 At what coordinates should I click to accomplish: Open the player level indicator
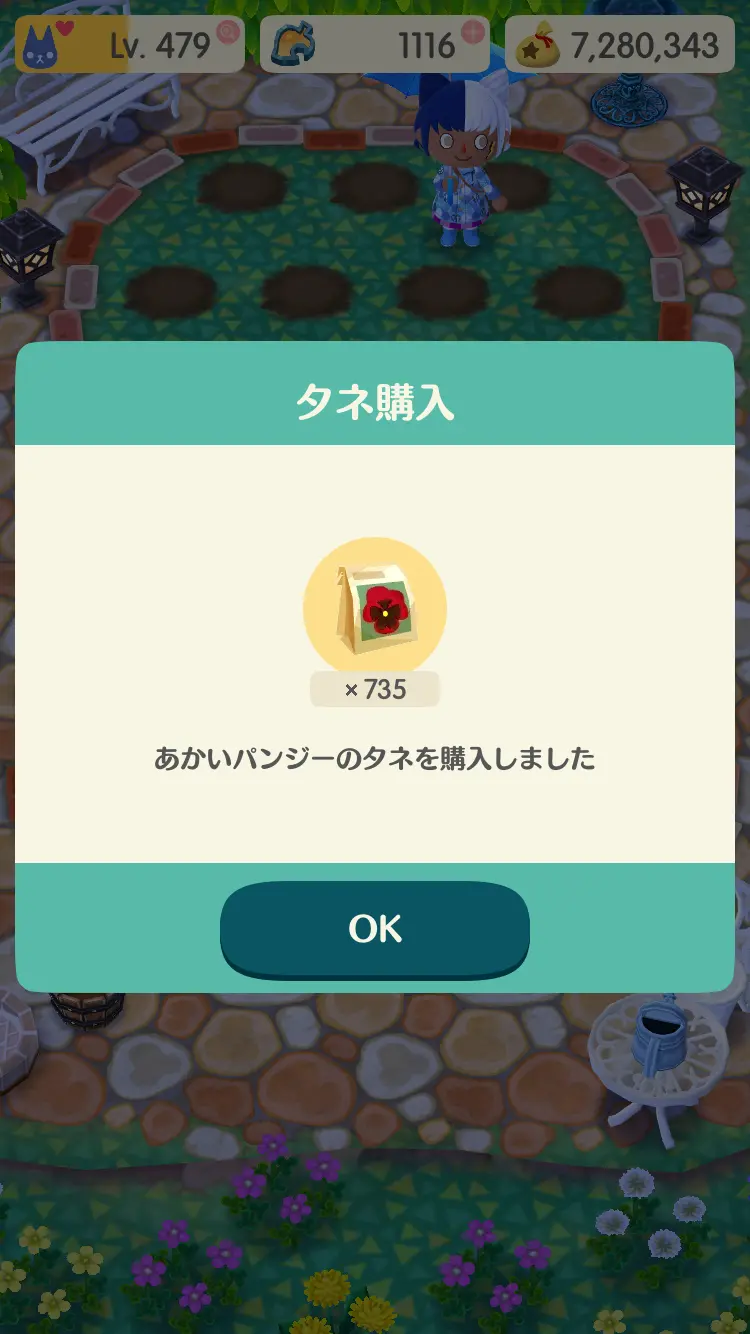tap(129, 45)
